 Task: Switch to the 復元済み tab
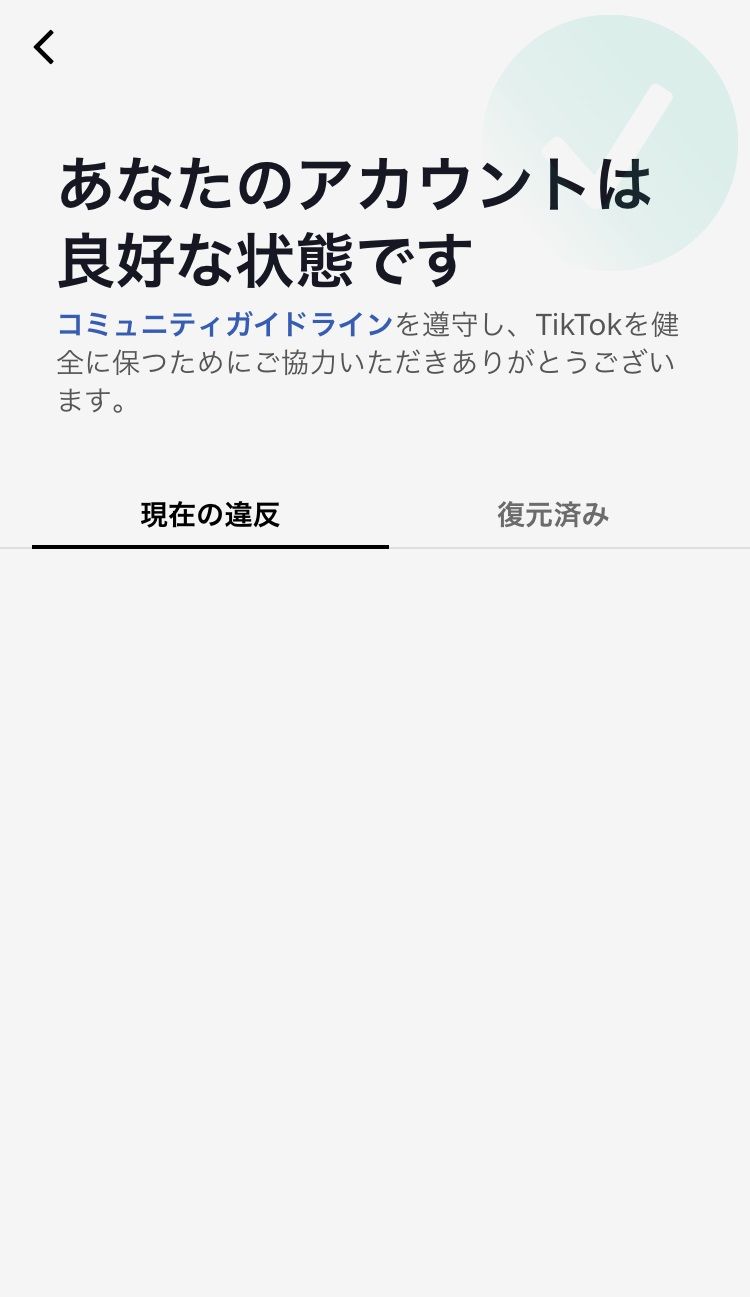coord(553,515)
